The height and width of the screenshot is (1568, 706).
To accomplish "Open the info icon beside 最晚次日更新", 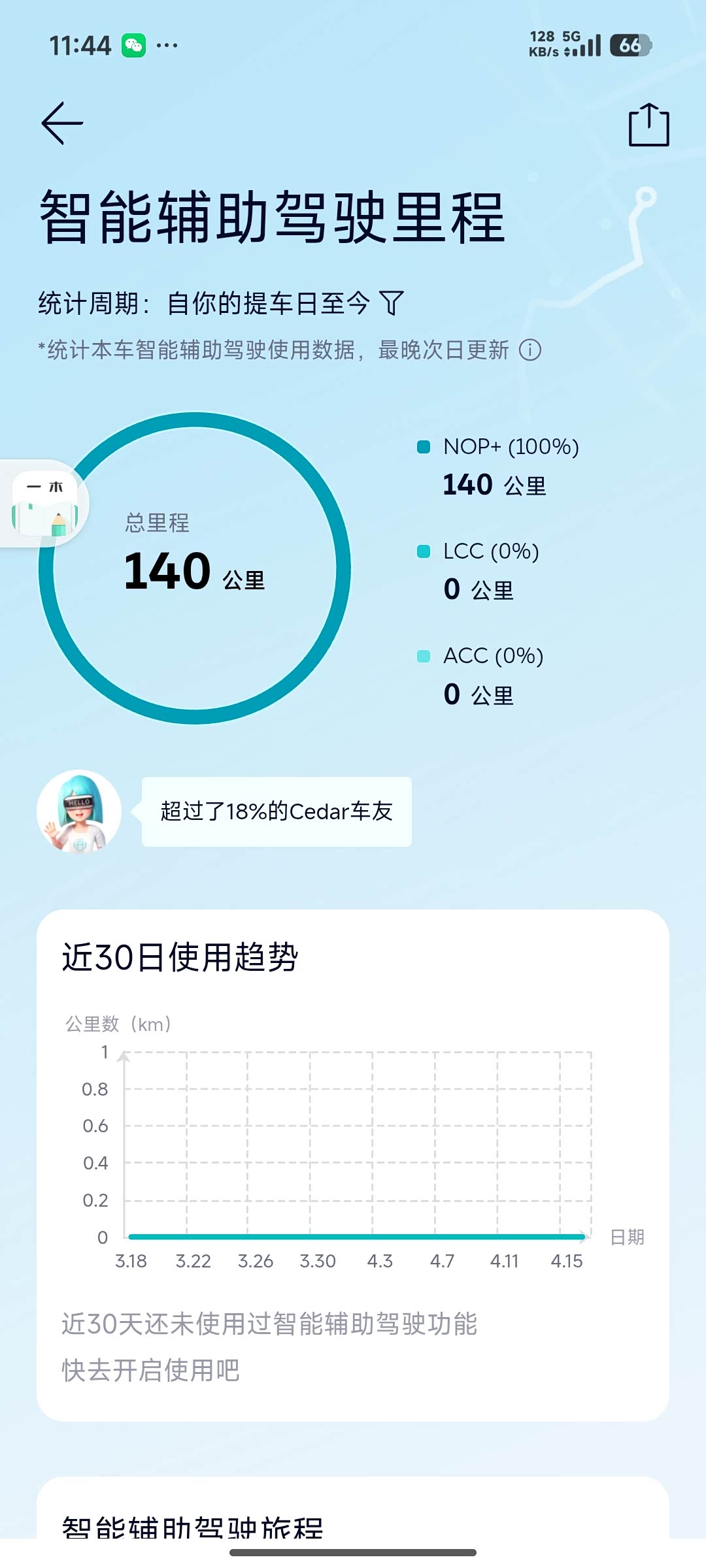I will point(530,350).
